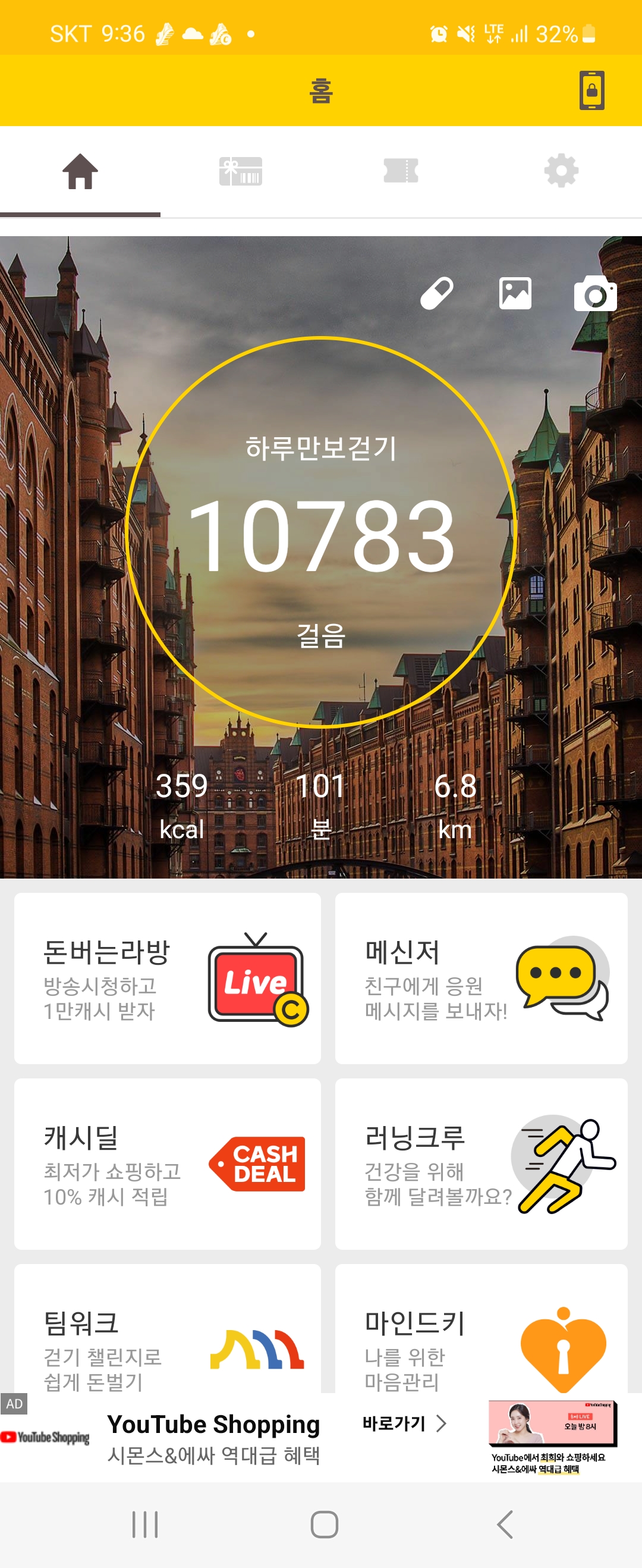Open the settings gear tab
642x1568 pixels.
point(561,172)
